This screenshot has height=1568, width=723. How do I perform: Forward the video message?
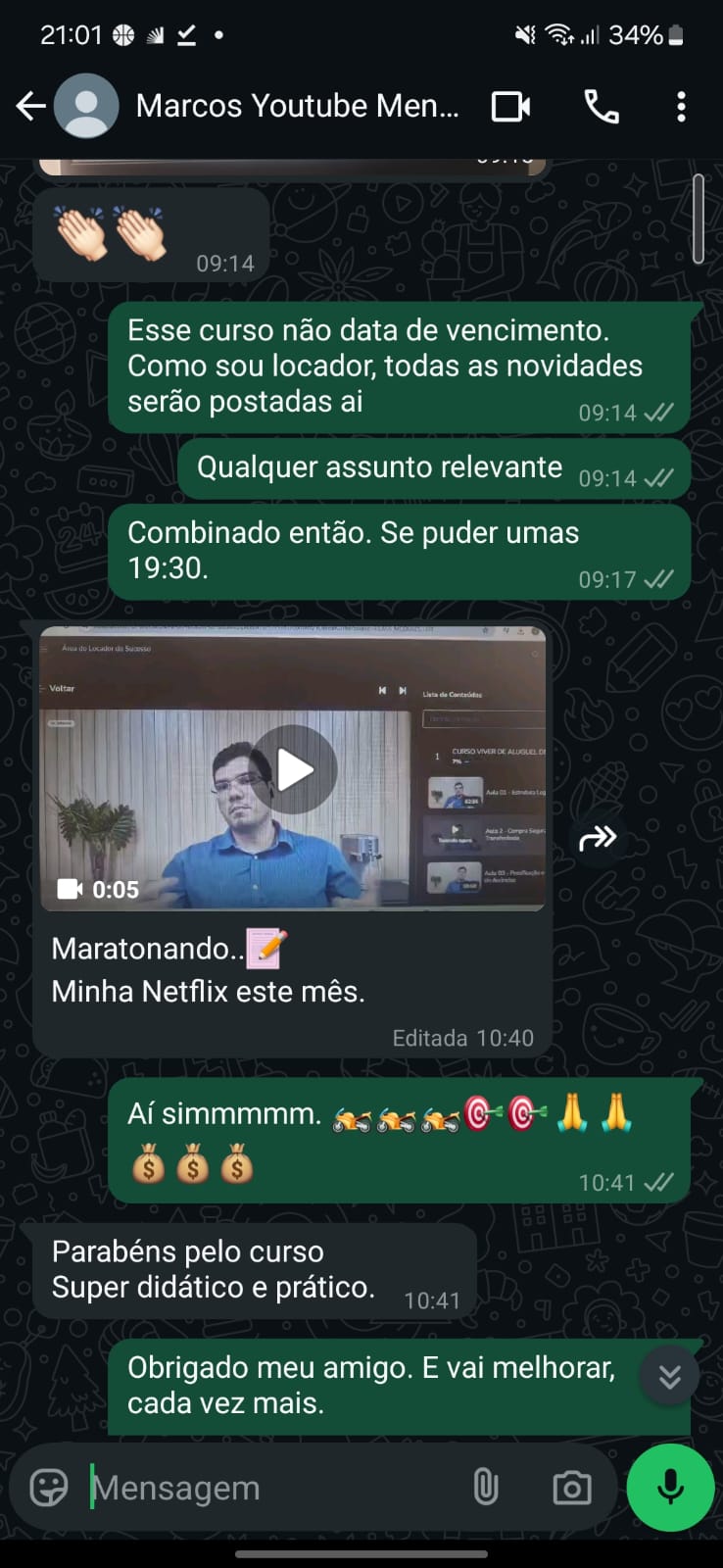tap(598, 837)
